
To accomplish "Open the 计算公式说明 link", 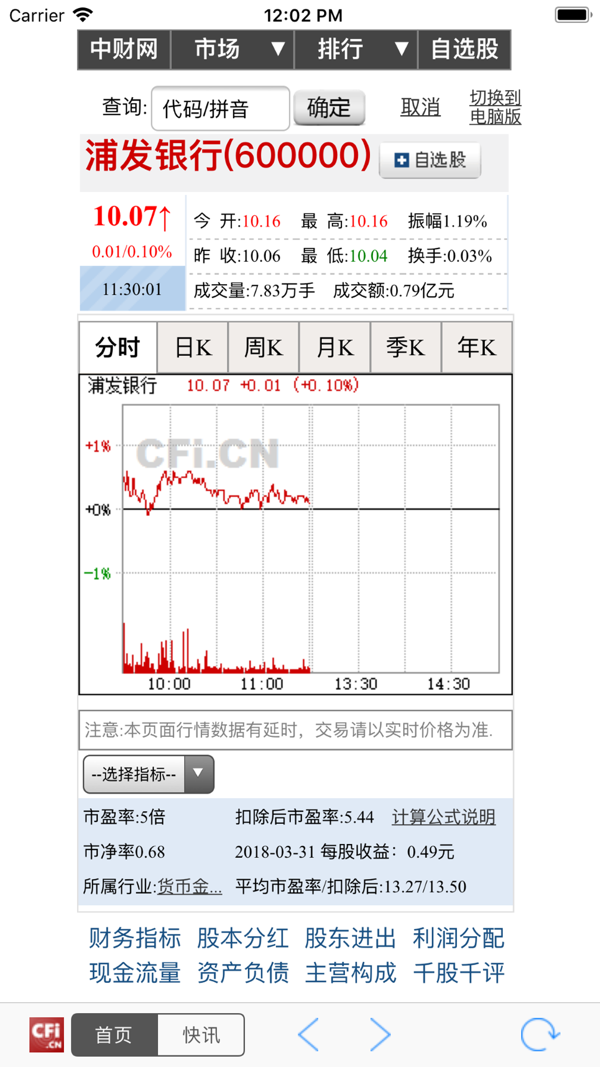I will (x=444, y=817).
